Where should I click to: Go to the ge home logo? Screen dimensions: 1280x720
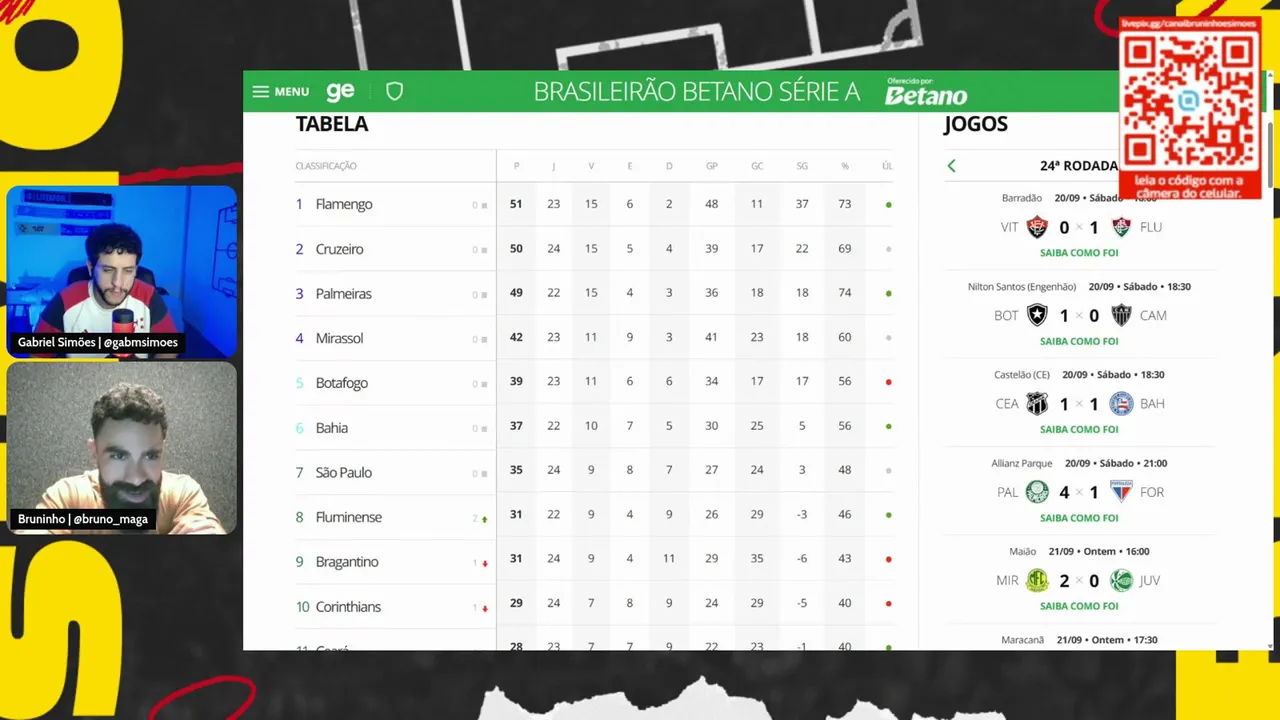coord(340,91)
